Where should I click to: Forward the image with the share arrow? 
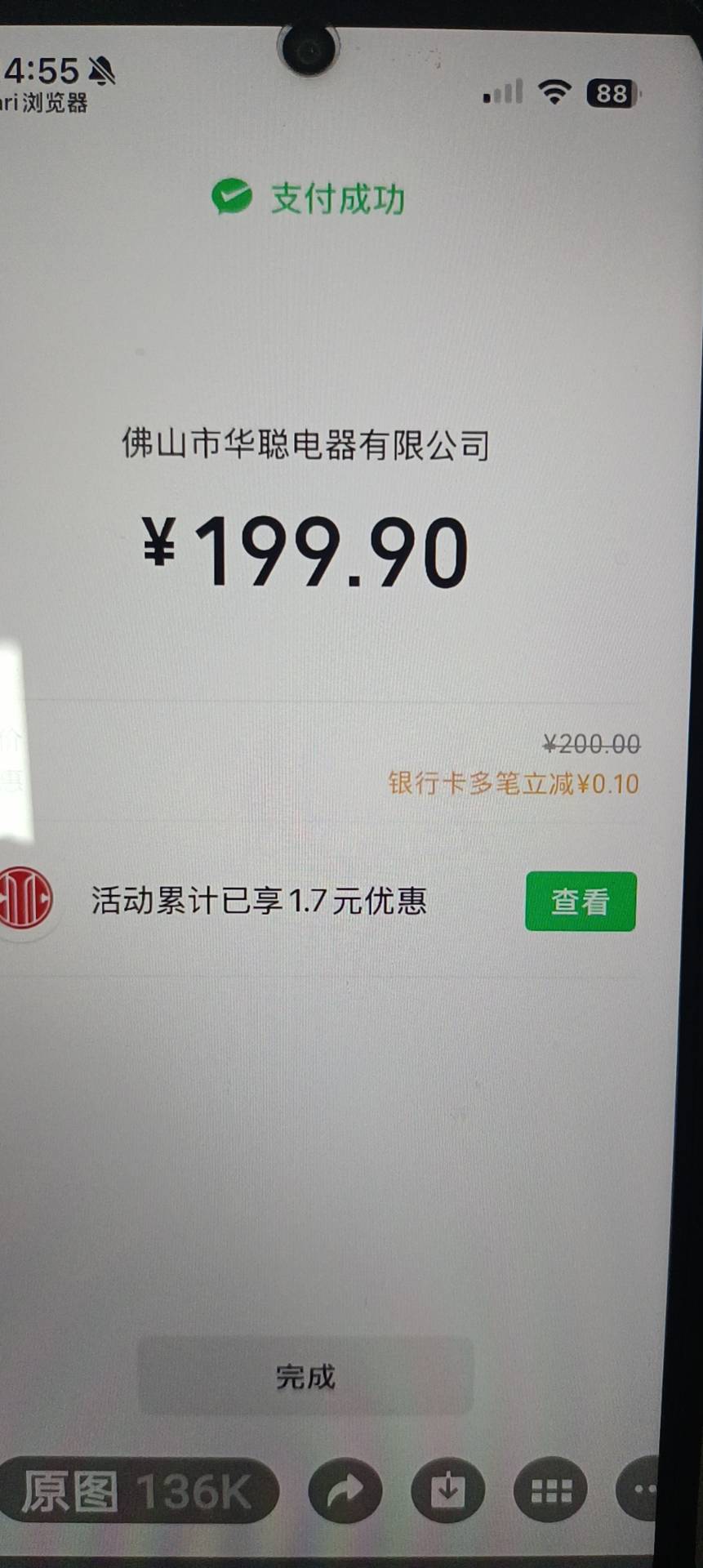(x=345, y=1491)
